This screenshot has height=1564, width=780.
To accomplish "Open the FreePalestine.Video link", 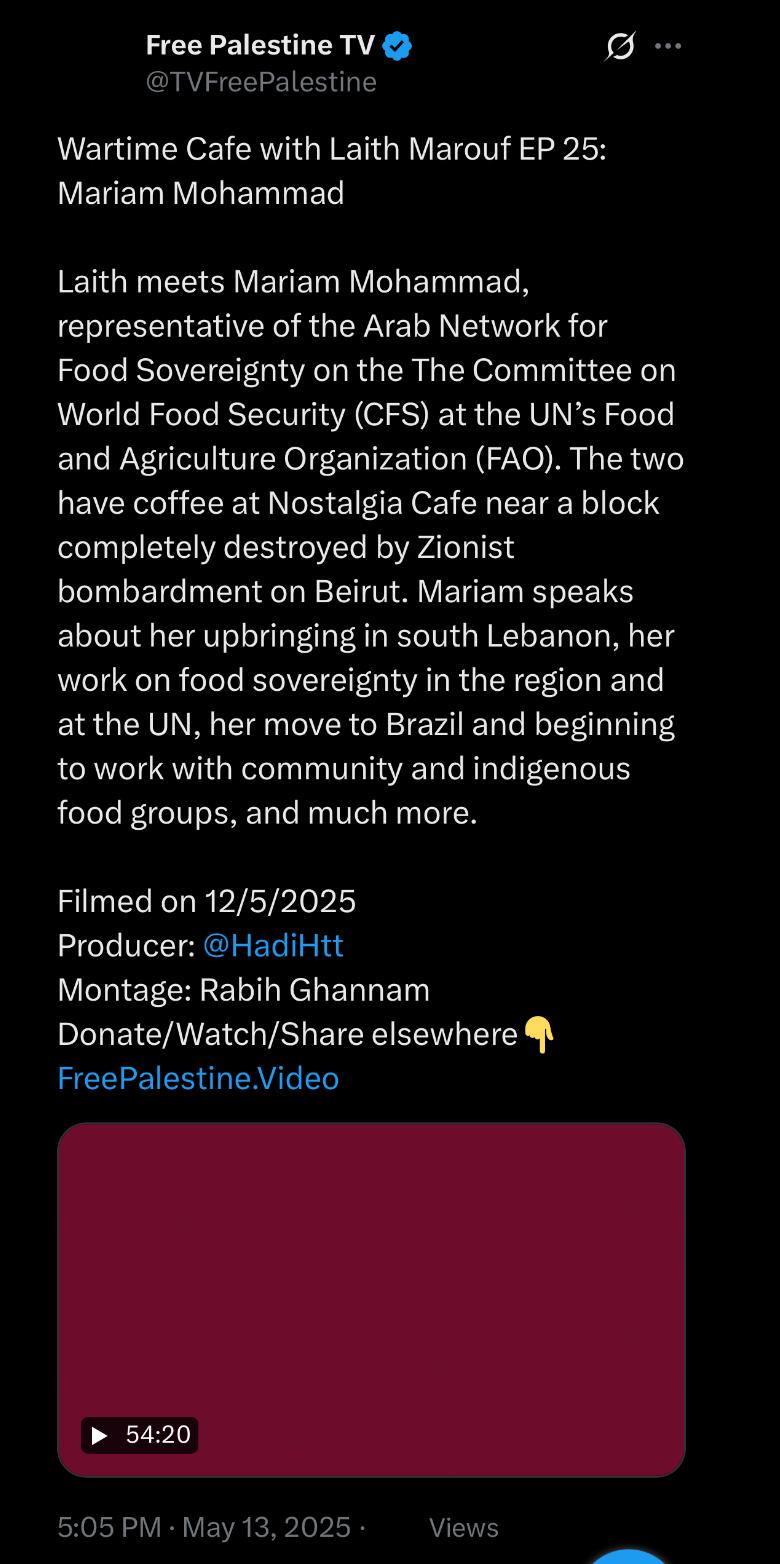I will (x=198, y=1078).
